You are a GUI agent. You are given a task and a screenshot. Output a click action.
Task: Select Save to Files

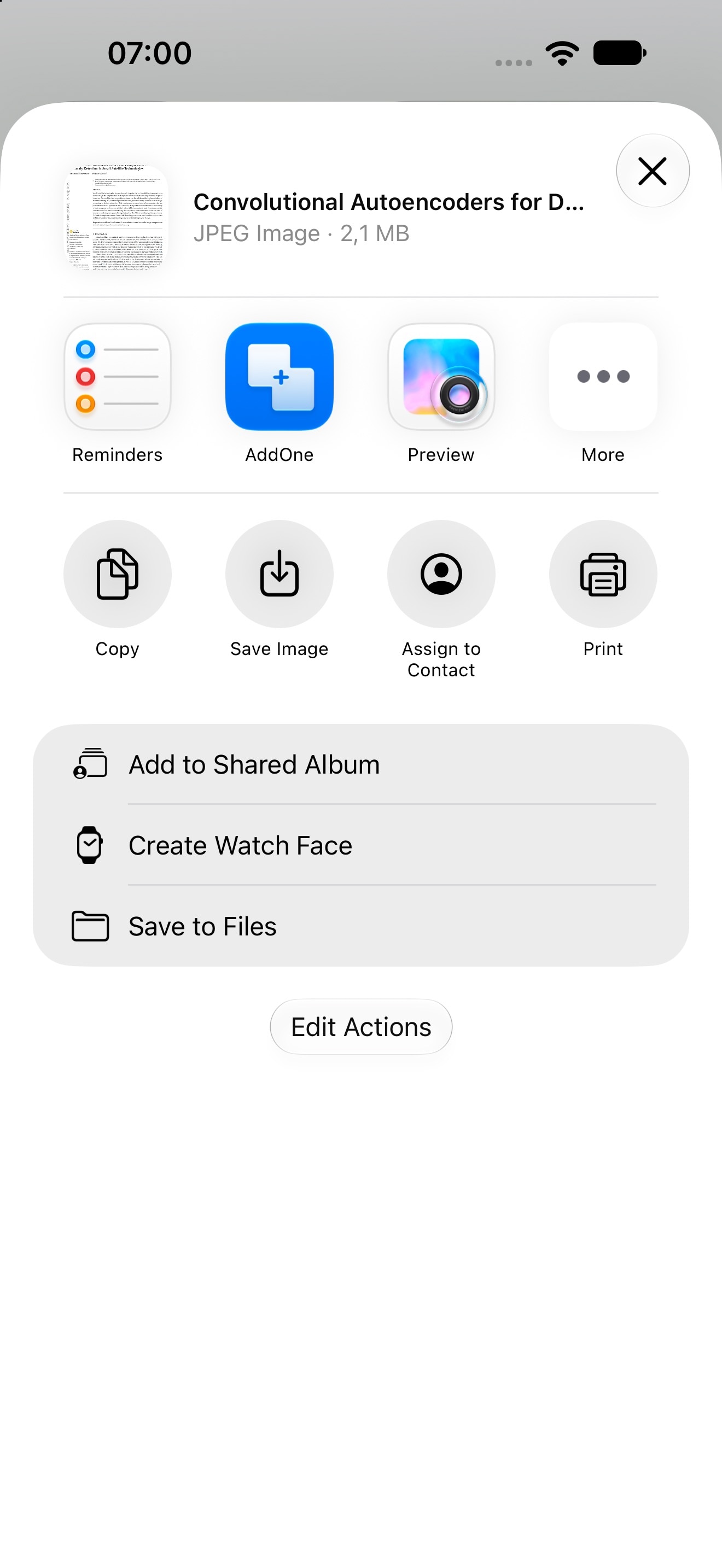click(361, 926)
